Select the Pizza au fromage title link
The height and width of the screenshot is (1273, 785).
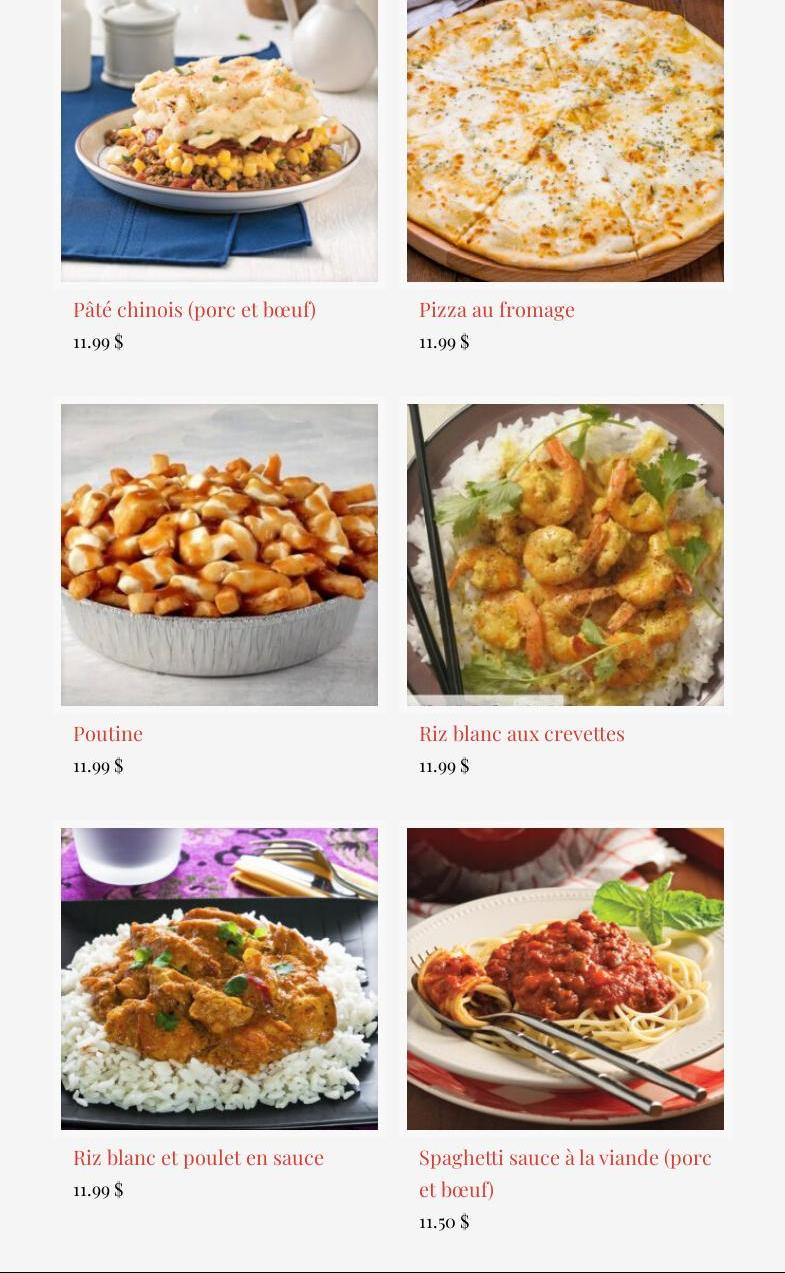pyautogui.click(x=496, y=310)
